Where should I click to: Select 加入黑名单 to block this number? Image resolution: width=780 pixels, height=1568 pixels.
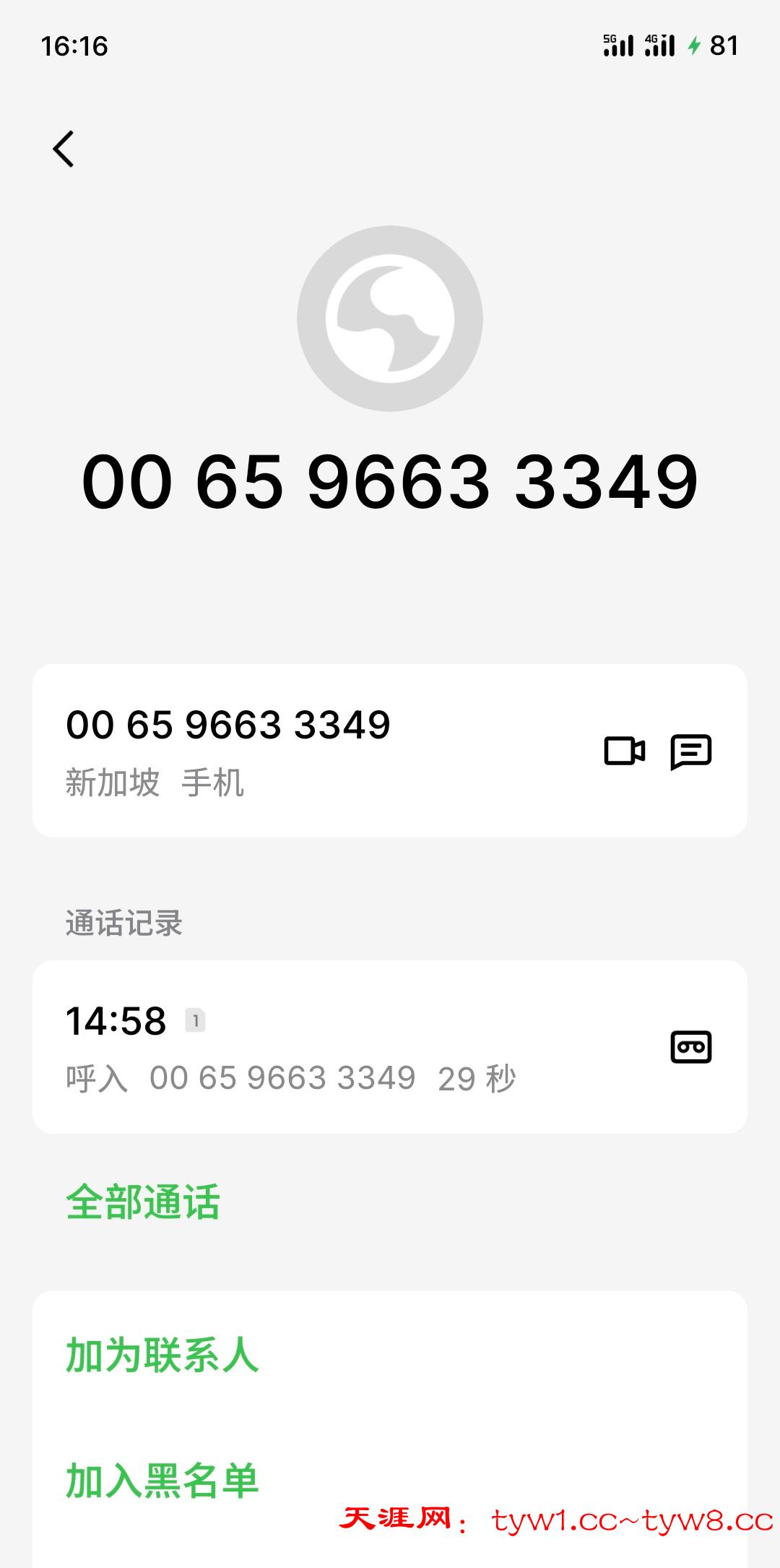coord(162,1481)
